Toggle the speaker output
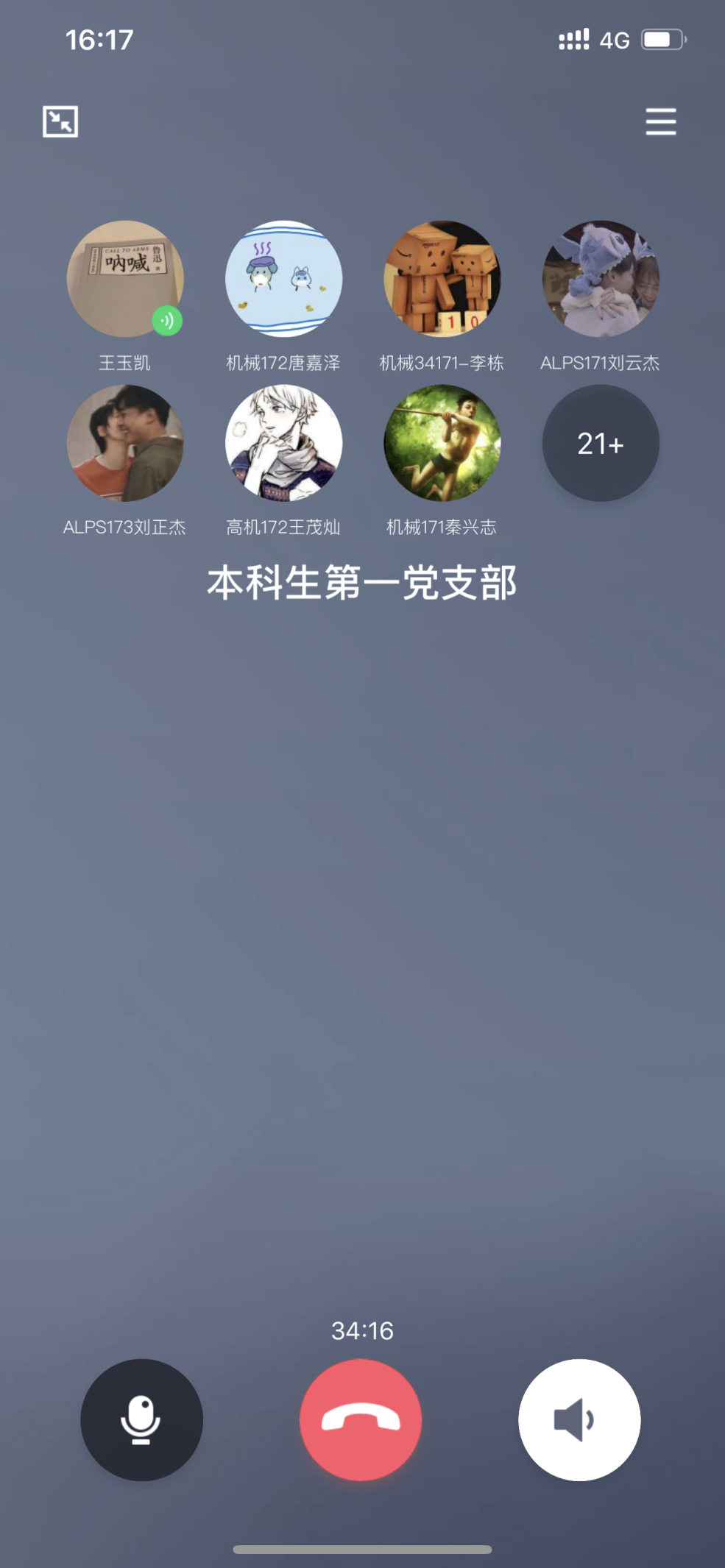This screenshot has height=1568, width=725. tap(579, 1419)
